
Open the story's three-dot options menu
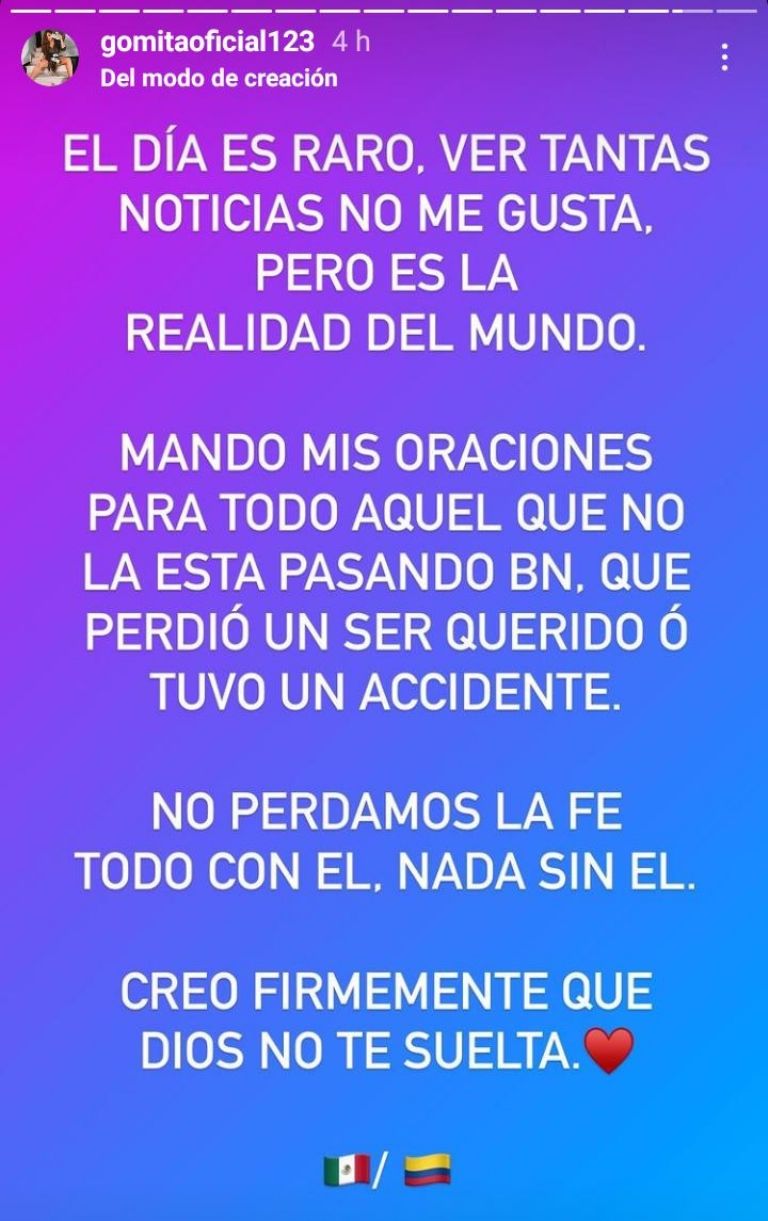[724, 58]
